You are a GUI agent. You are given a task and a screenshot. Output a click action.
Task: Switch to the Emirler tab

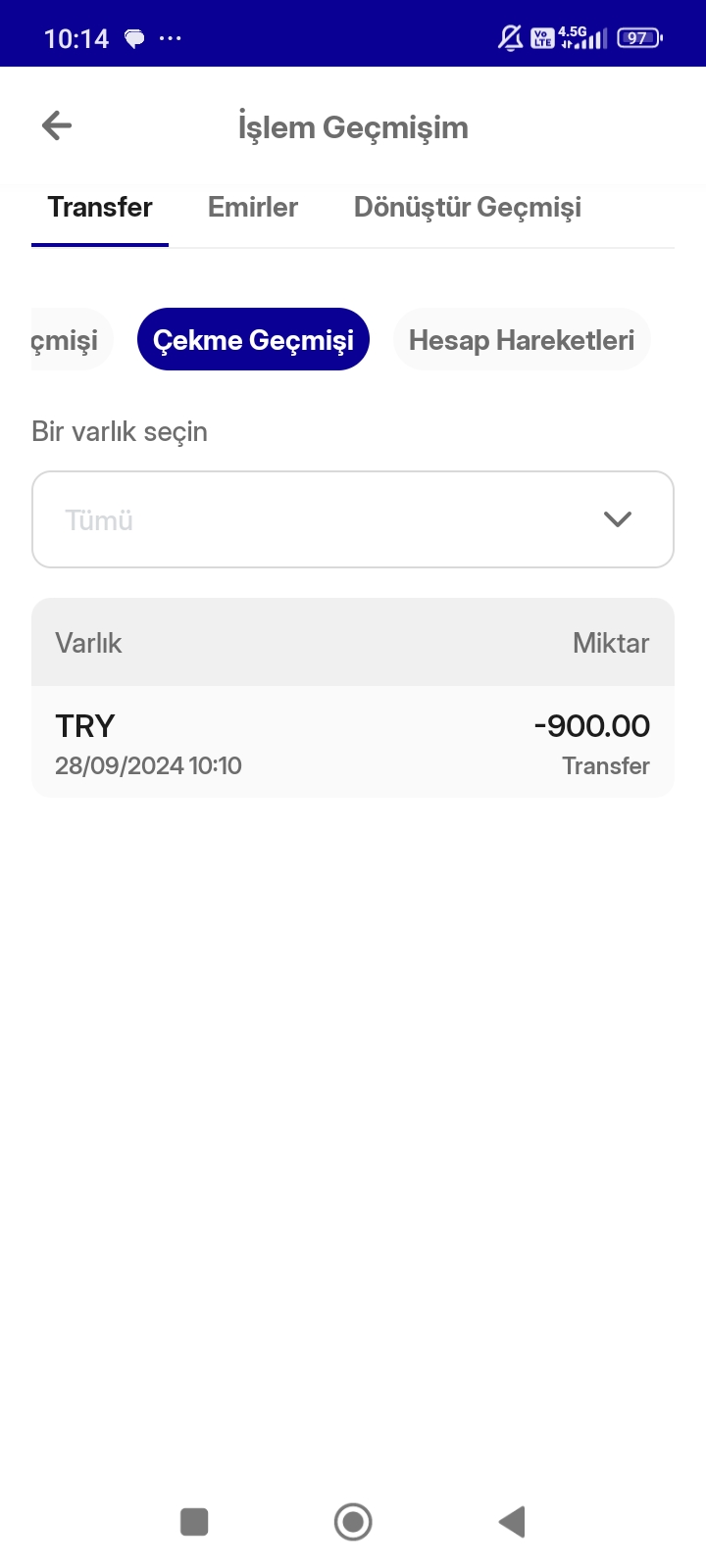[253, 207]
